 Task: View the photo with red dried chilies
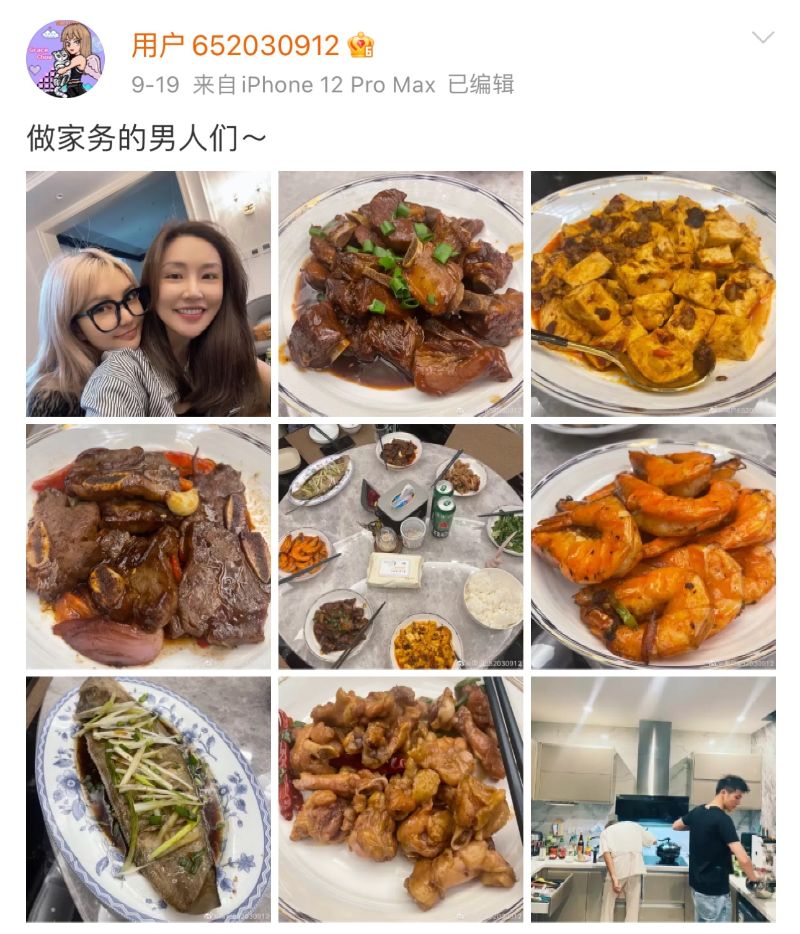tap(400, 799)
